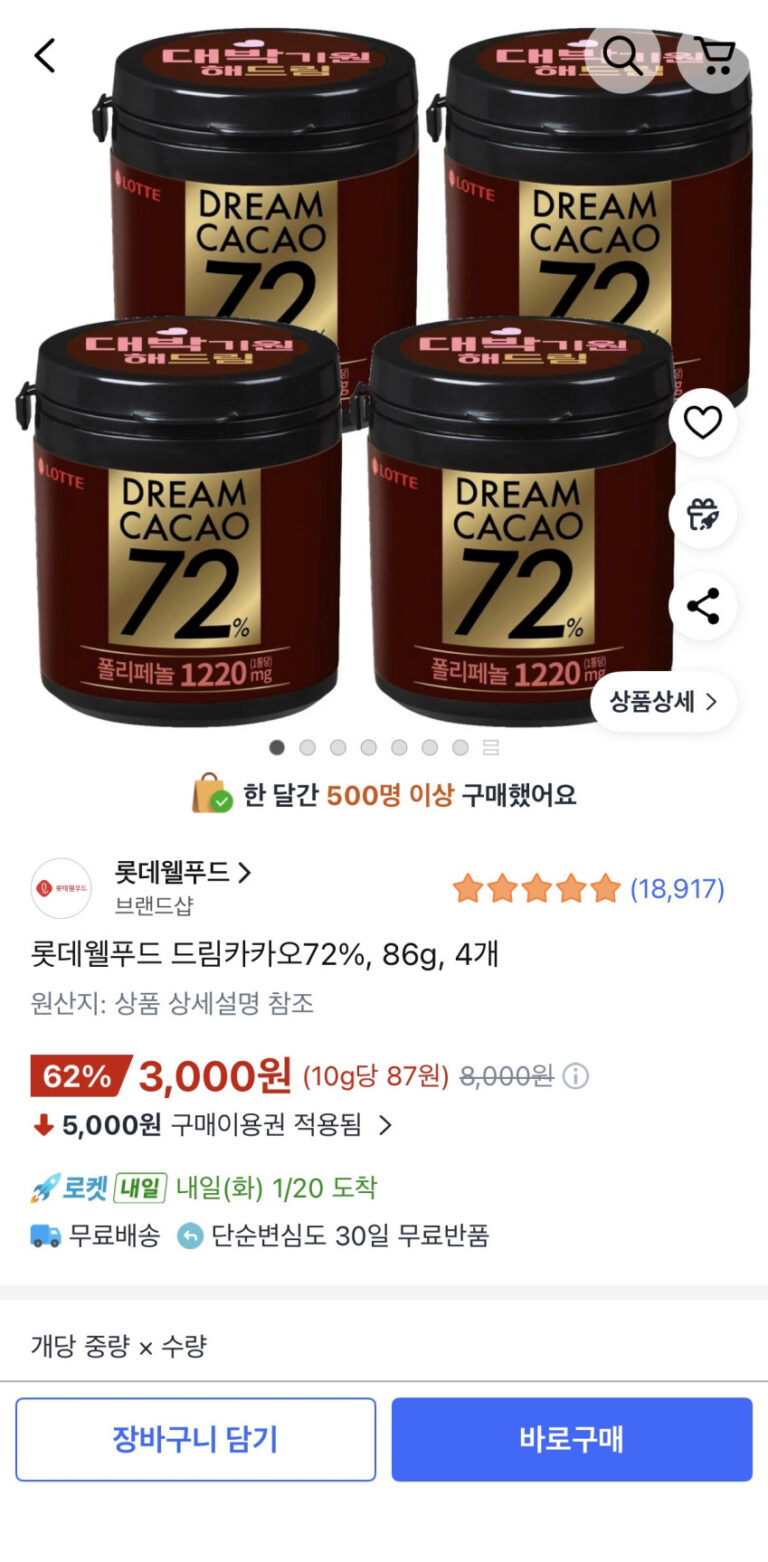Screen dimensions: 768x1562
Task: Add product to wishlist with heart
Action: point(702,423)
